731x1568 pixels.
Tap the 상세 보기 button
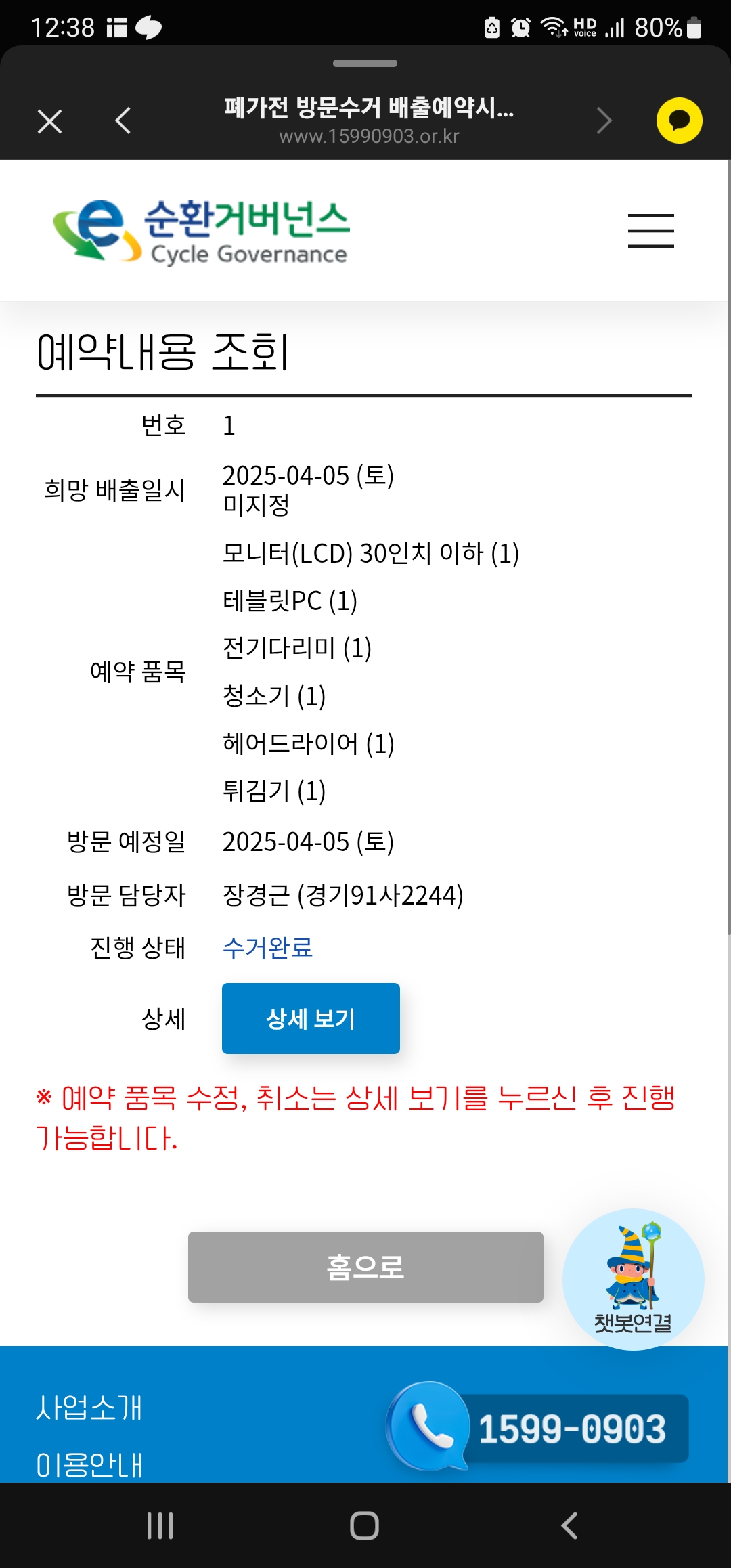(x=311, y=1018)
